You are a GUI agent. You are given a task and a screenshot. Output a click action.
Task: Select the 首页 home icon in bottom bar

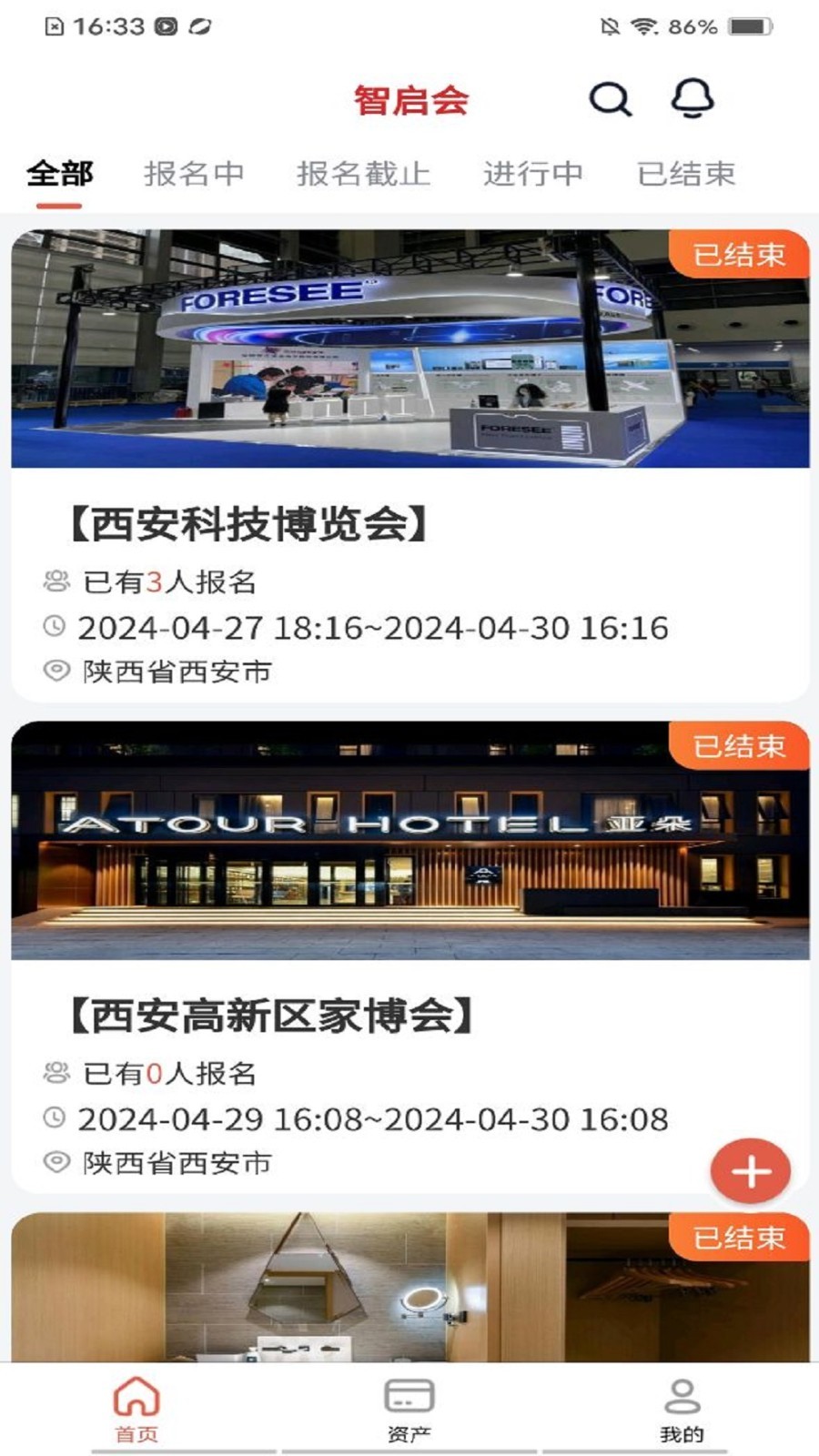point(137,1394)
